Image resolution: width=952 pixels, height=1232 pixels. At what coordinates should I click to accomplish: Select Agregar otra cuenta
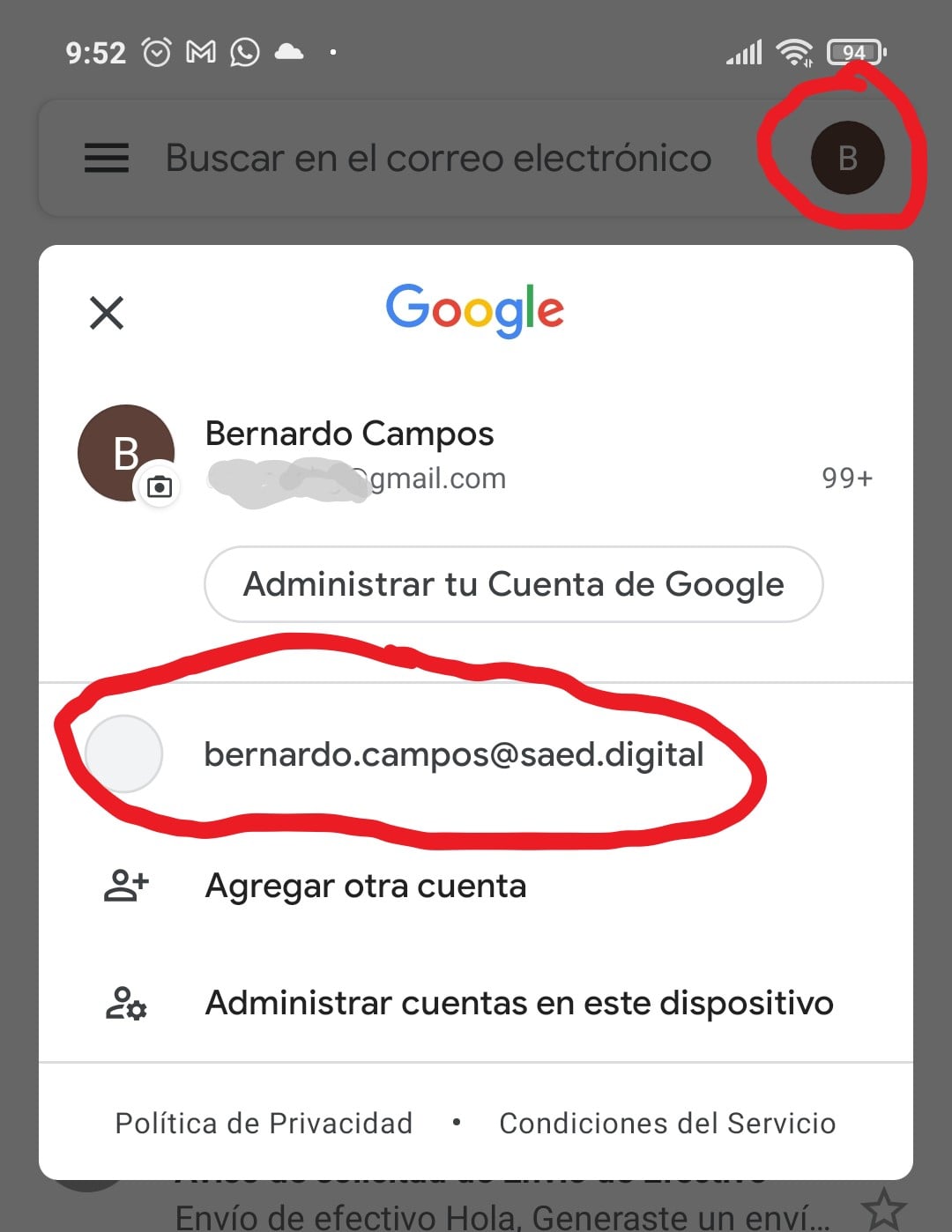click(365, 886)
